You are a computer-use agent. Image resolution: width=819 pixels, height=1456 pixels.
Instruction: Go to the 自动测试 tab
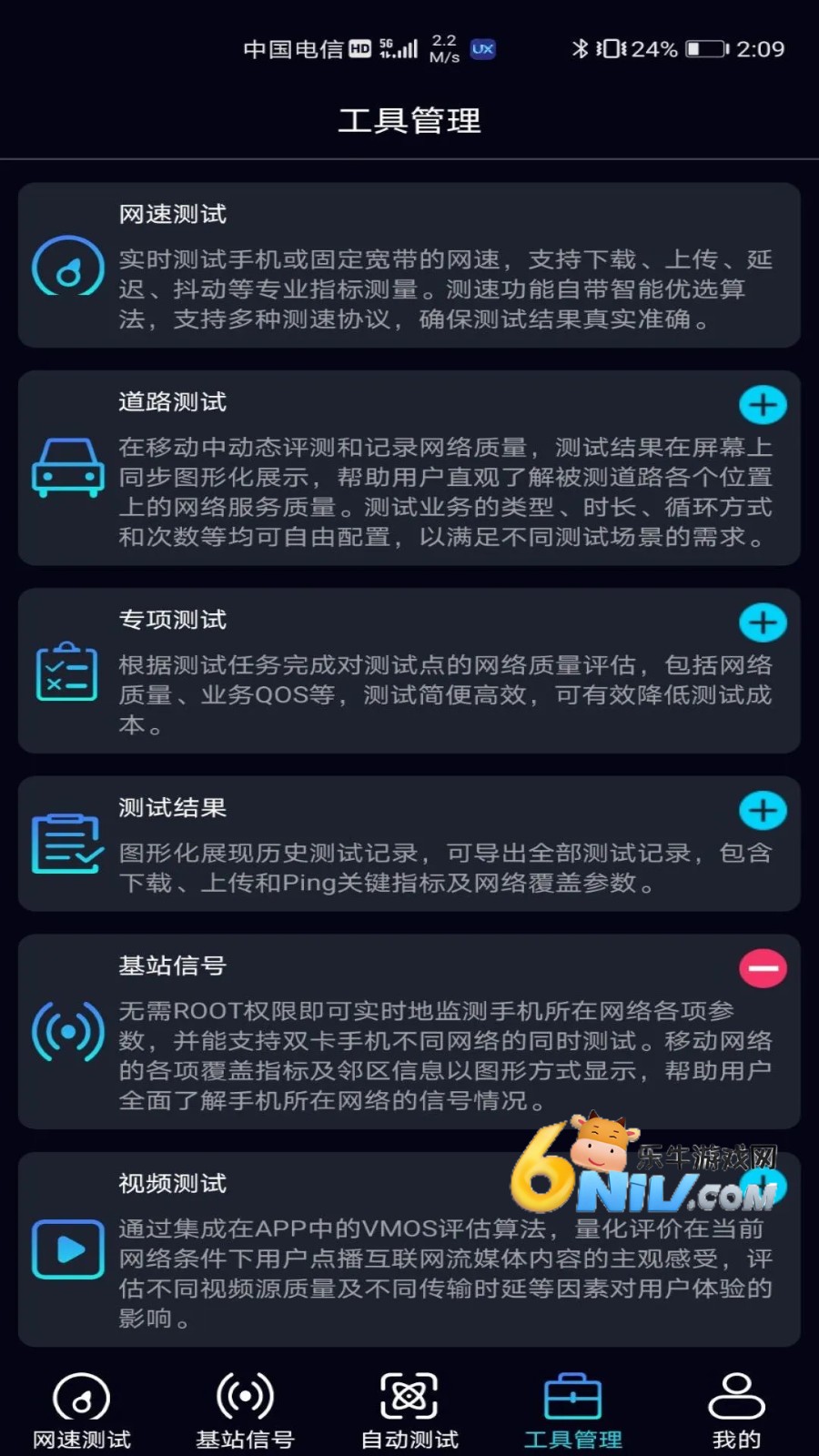click(409, 1410)
